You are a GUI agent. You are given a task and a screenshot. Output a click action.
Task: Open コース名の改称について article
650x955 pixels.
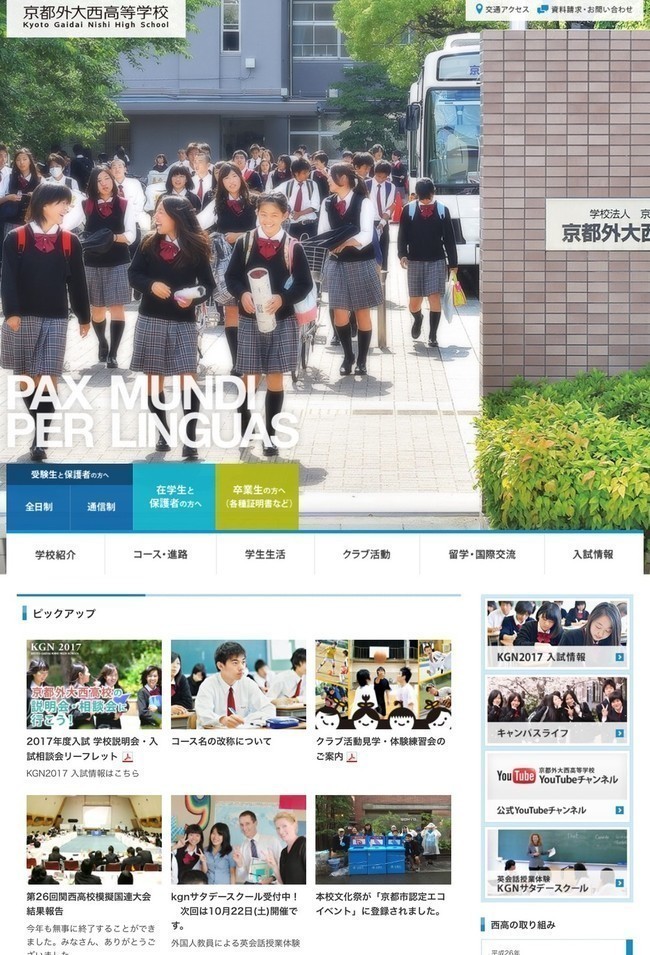tap(221, 742)
